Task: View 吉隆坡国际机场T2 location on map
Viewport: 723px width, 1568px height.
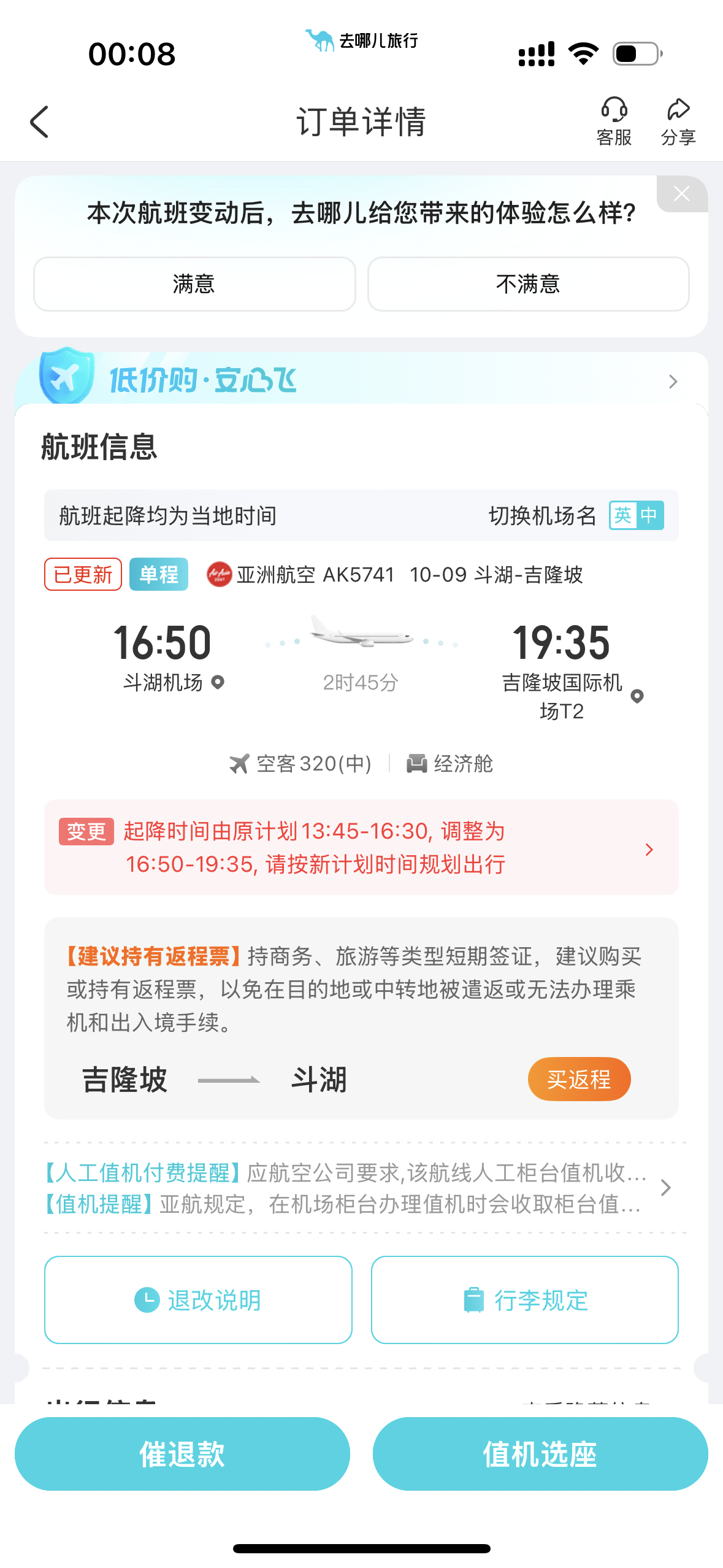Action: tap(637, 696)
